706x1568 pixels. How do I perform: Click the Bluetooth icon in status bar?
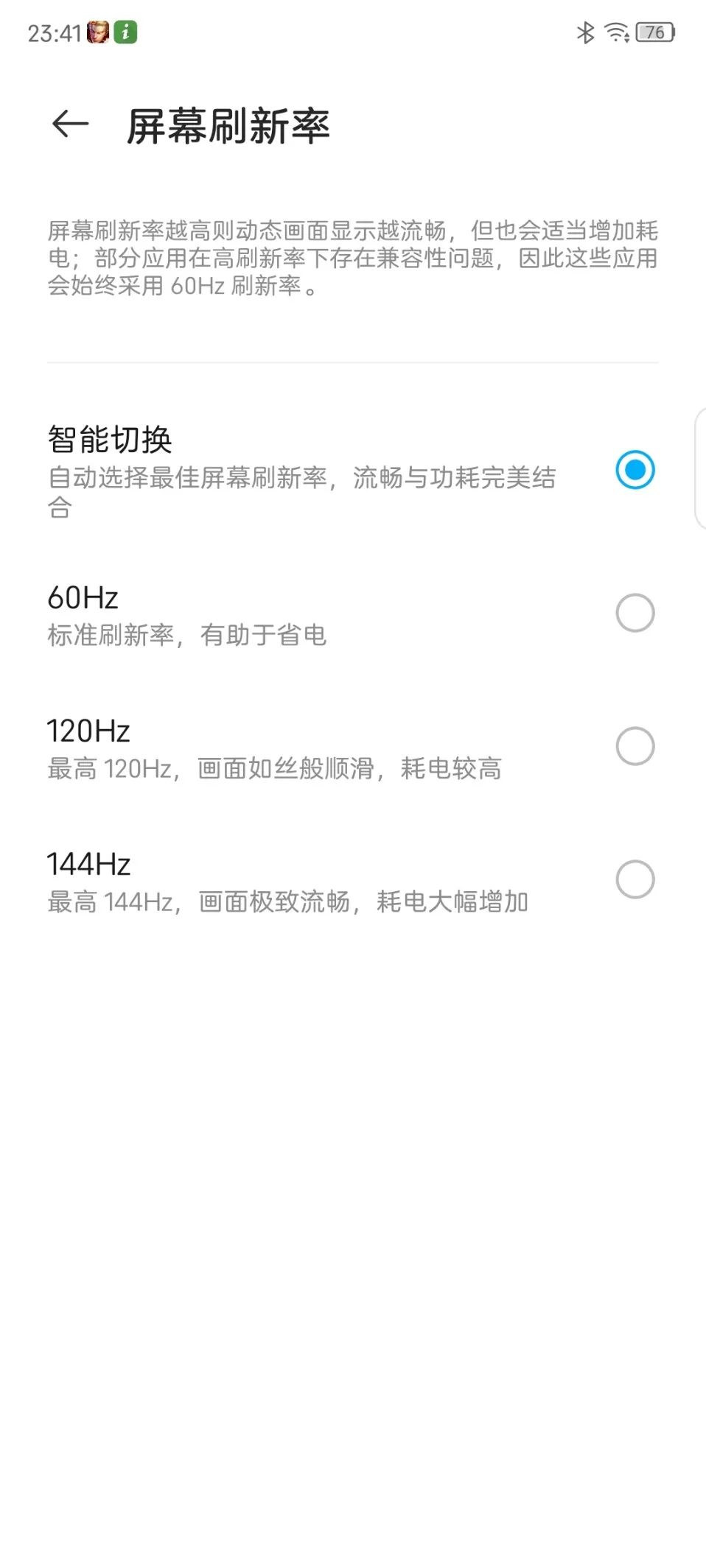coord(584,32)
